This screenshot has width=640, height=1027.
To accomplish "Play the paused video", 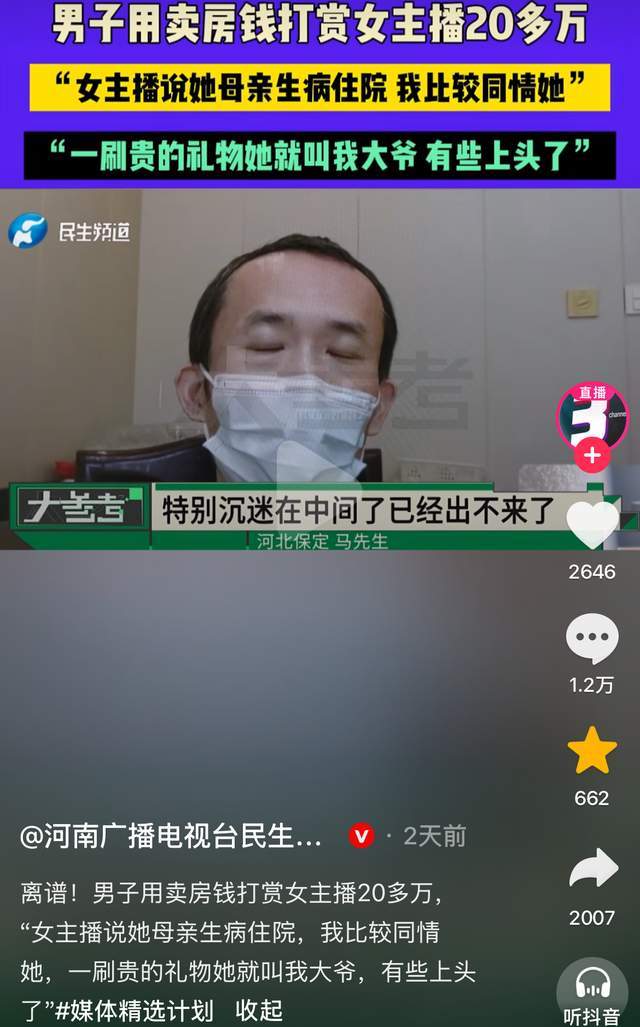I will tap(300, 460).
